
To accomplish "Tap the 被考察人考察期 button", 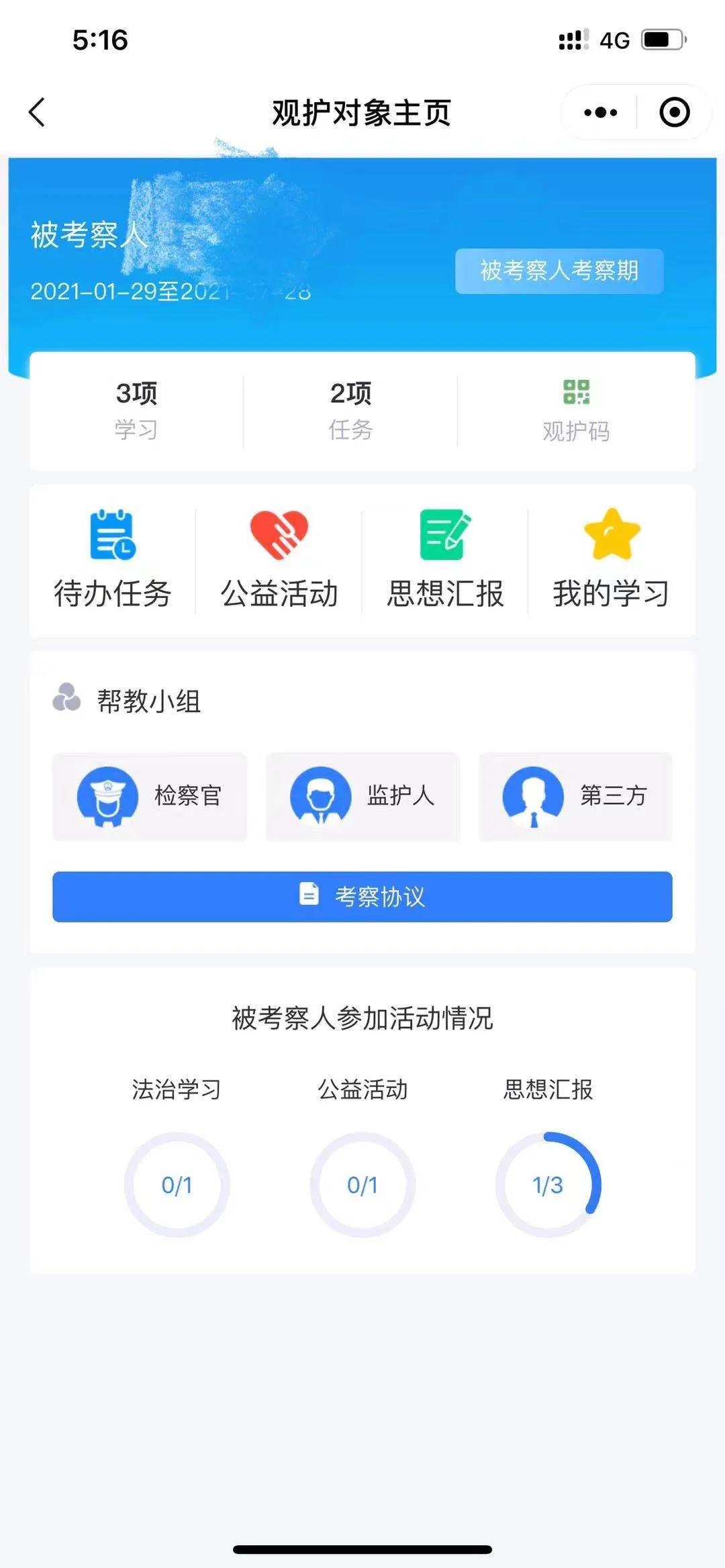I will click(x=559, y=271).
